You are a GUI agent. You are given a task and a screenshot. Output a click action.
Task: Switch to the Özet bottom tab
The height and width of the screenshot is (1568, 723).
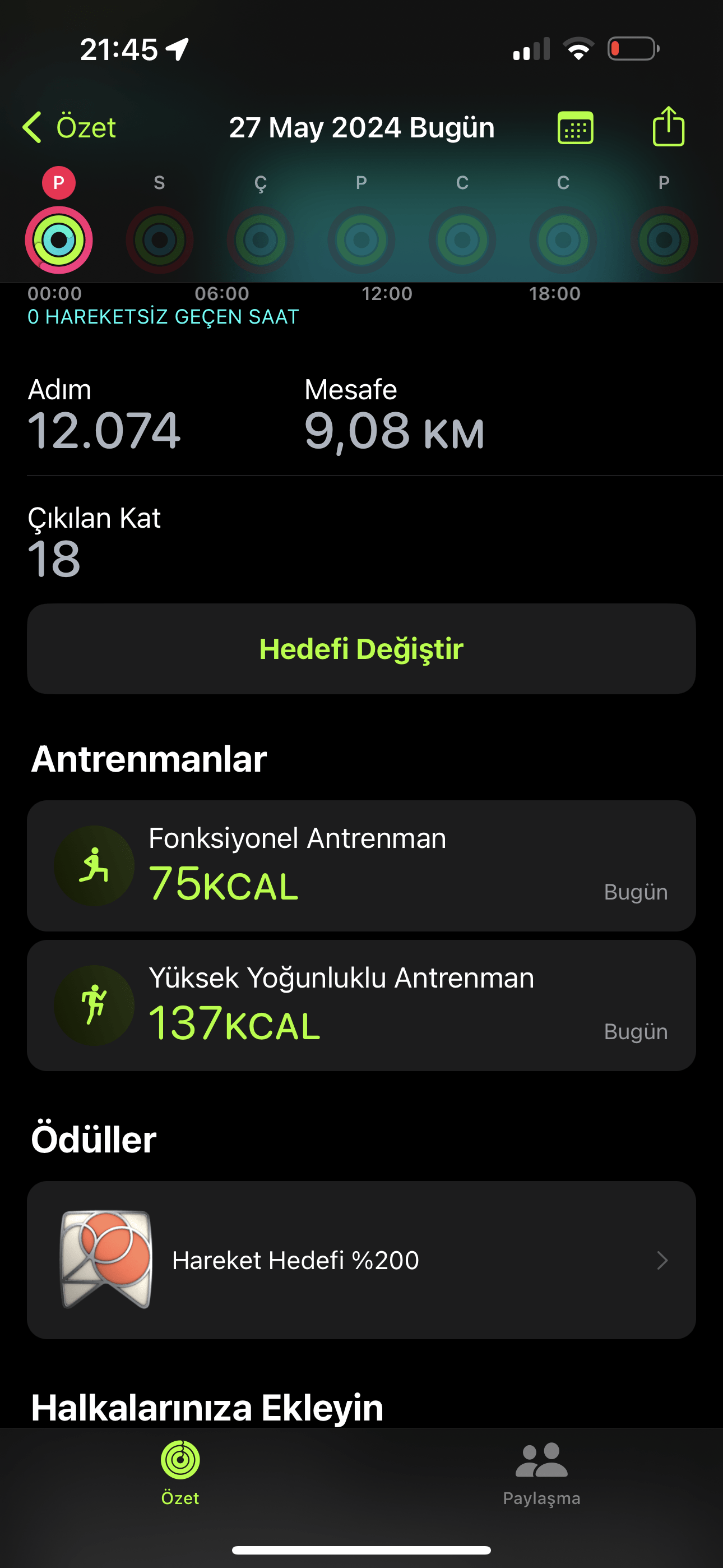[x=180, y=1472]
